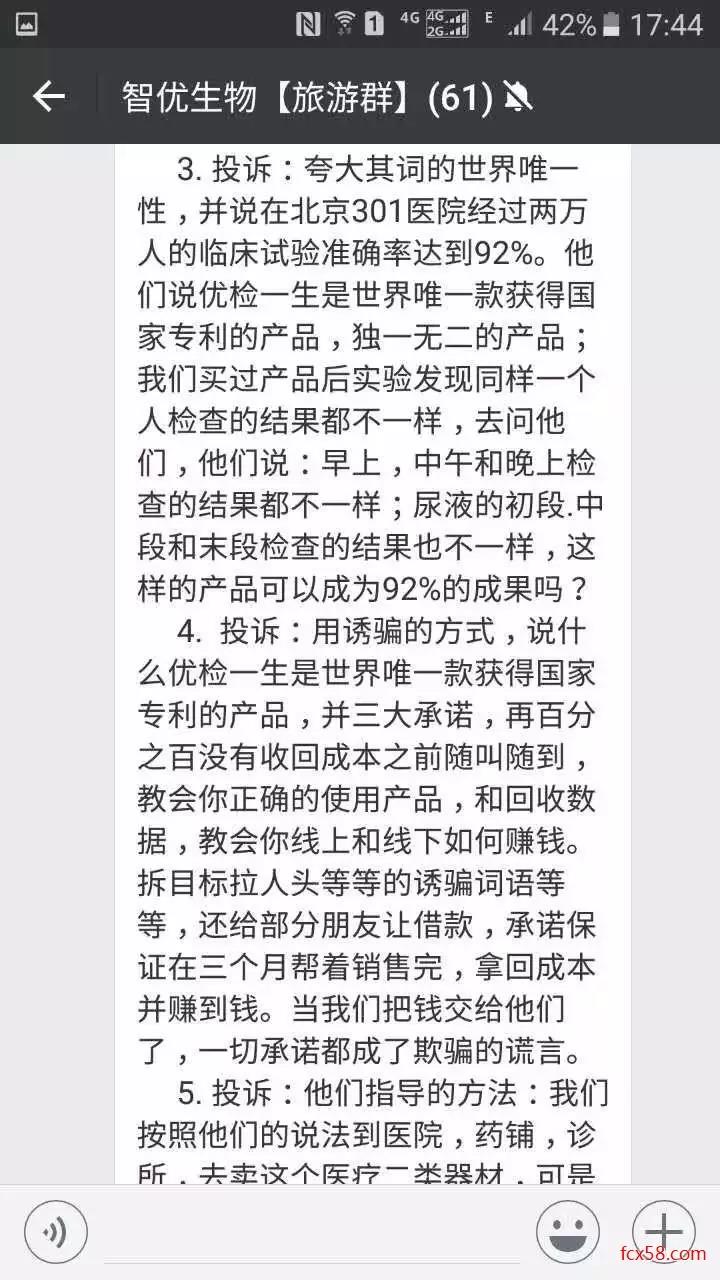Go back from the 智优生物 group chat
This screenshot has width=720, height=1280.
pyautogui.click(x=48, y=97)
